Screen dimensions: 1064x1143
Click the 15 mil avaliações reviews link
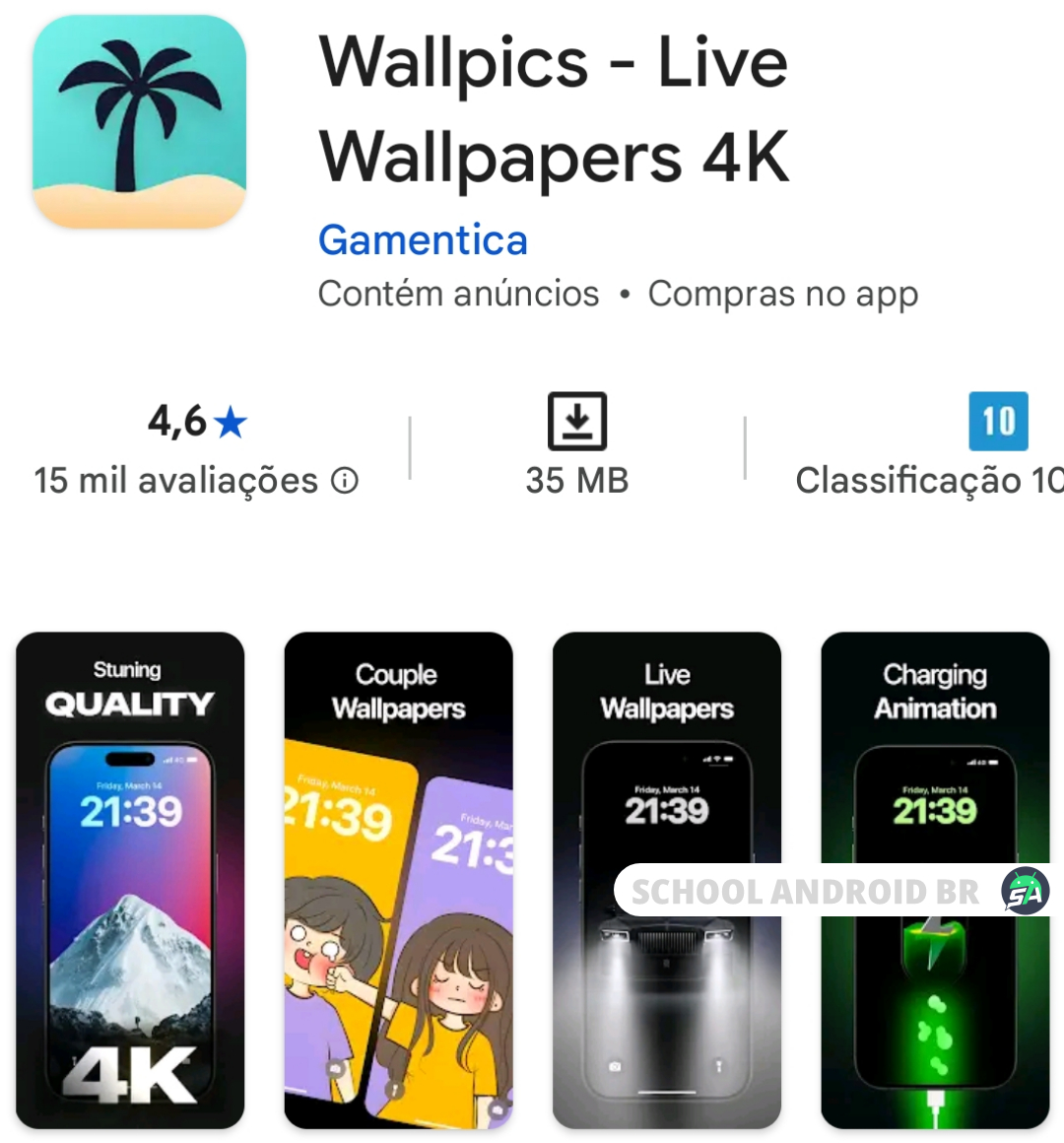[175, 481]
